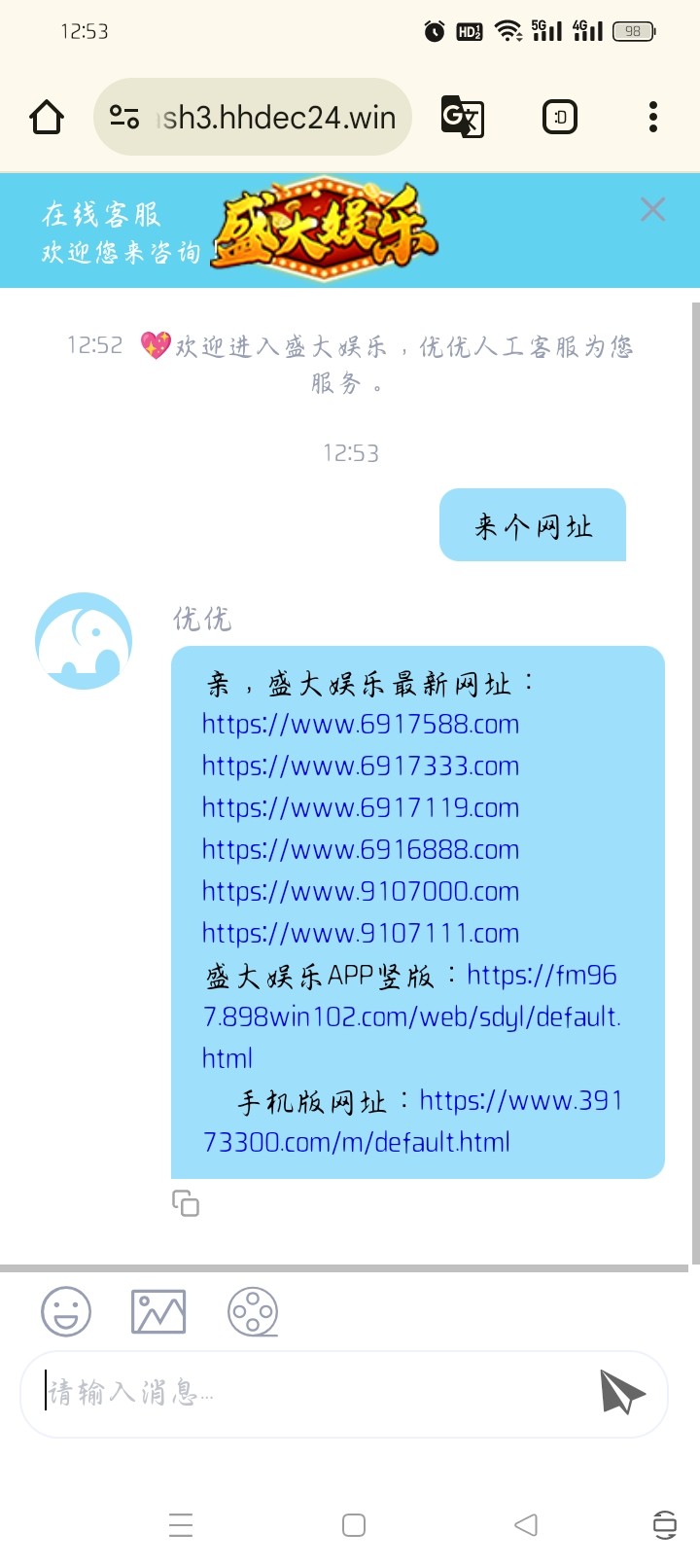
Task: Open link https://www.6917588.com
Action: (x=360, y=725)
